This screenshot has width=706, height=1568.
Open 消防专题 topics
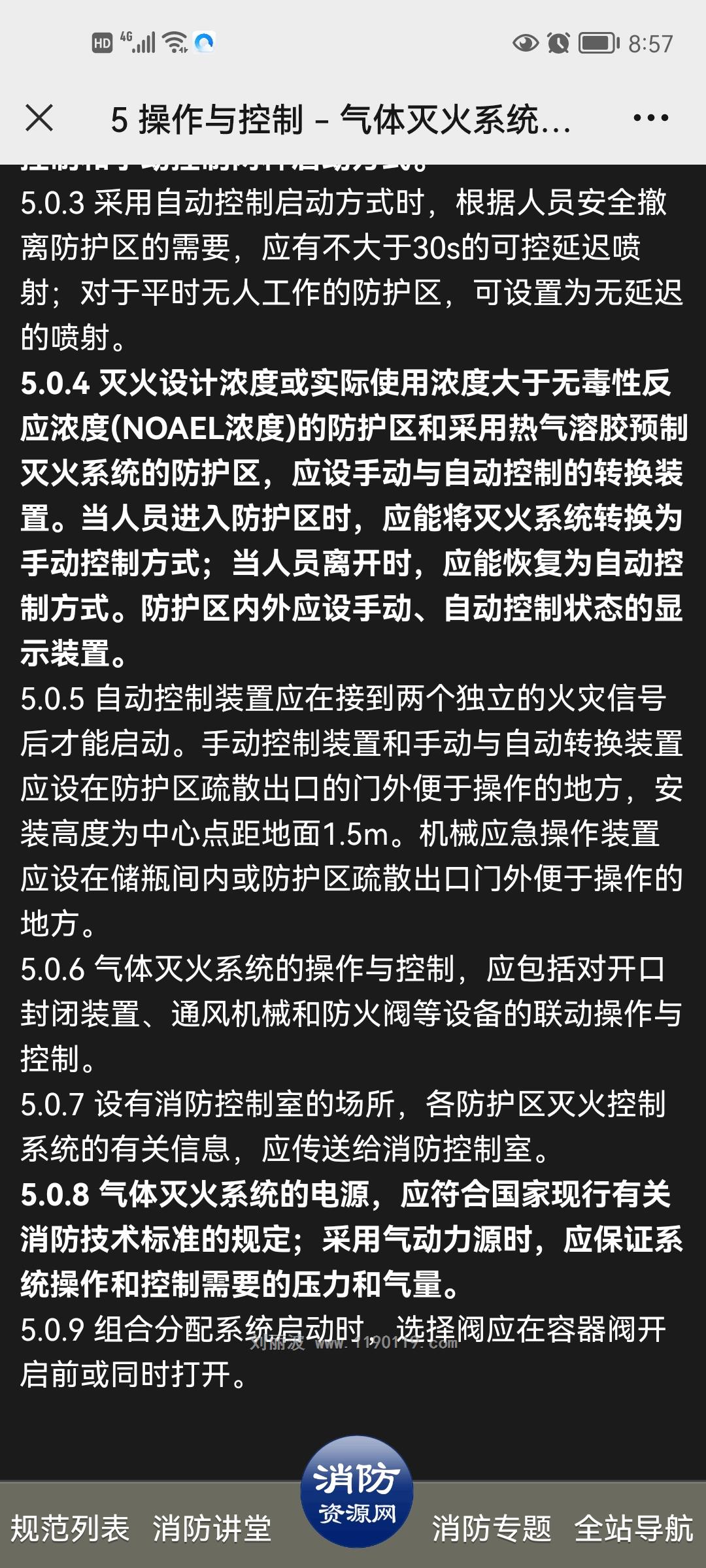(x=492, y=1529)
